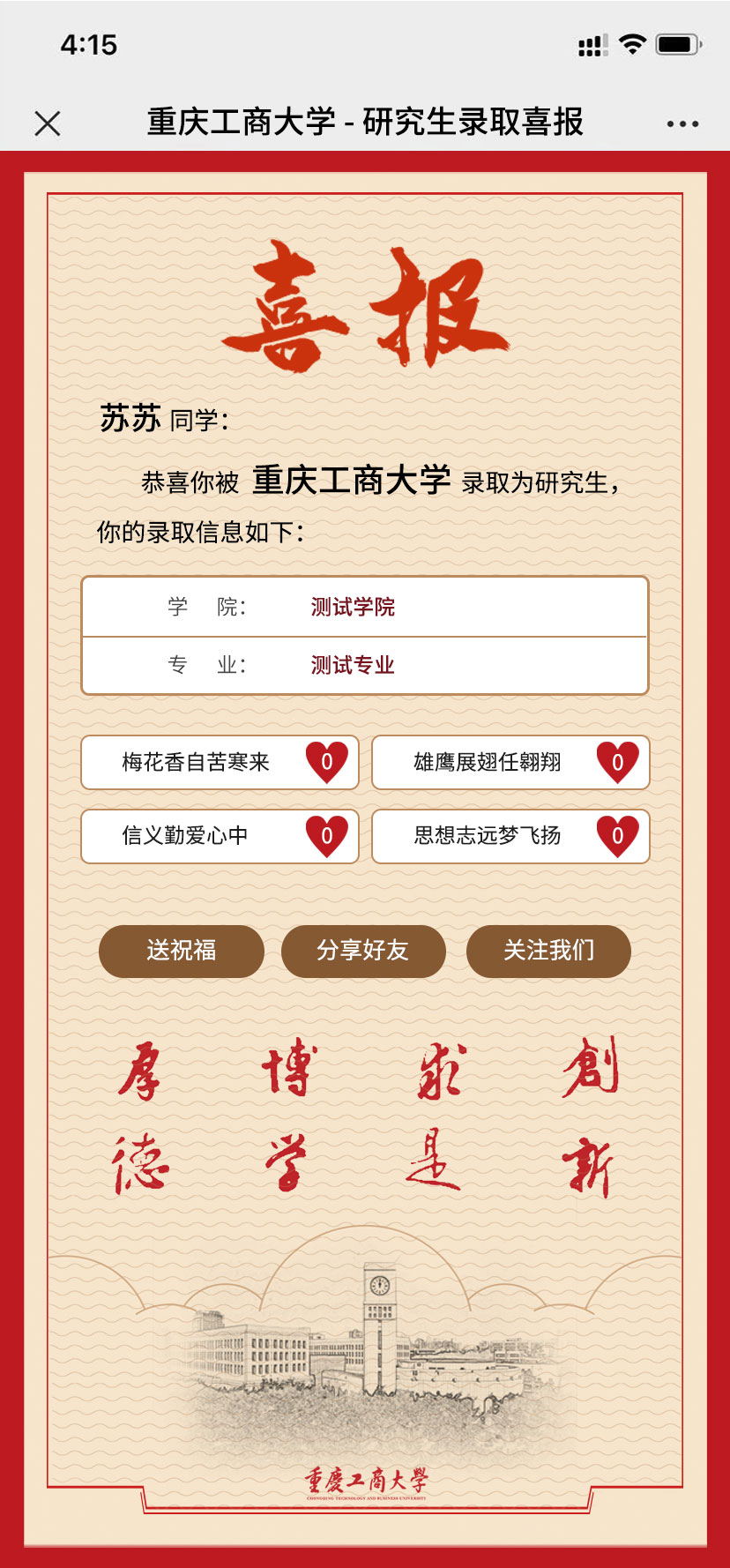
Task: Like the blessing 雄鹰展翅任翱翔
Action: [617, 762]
